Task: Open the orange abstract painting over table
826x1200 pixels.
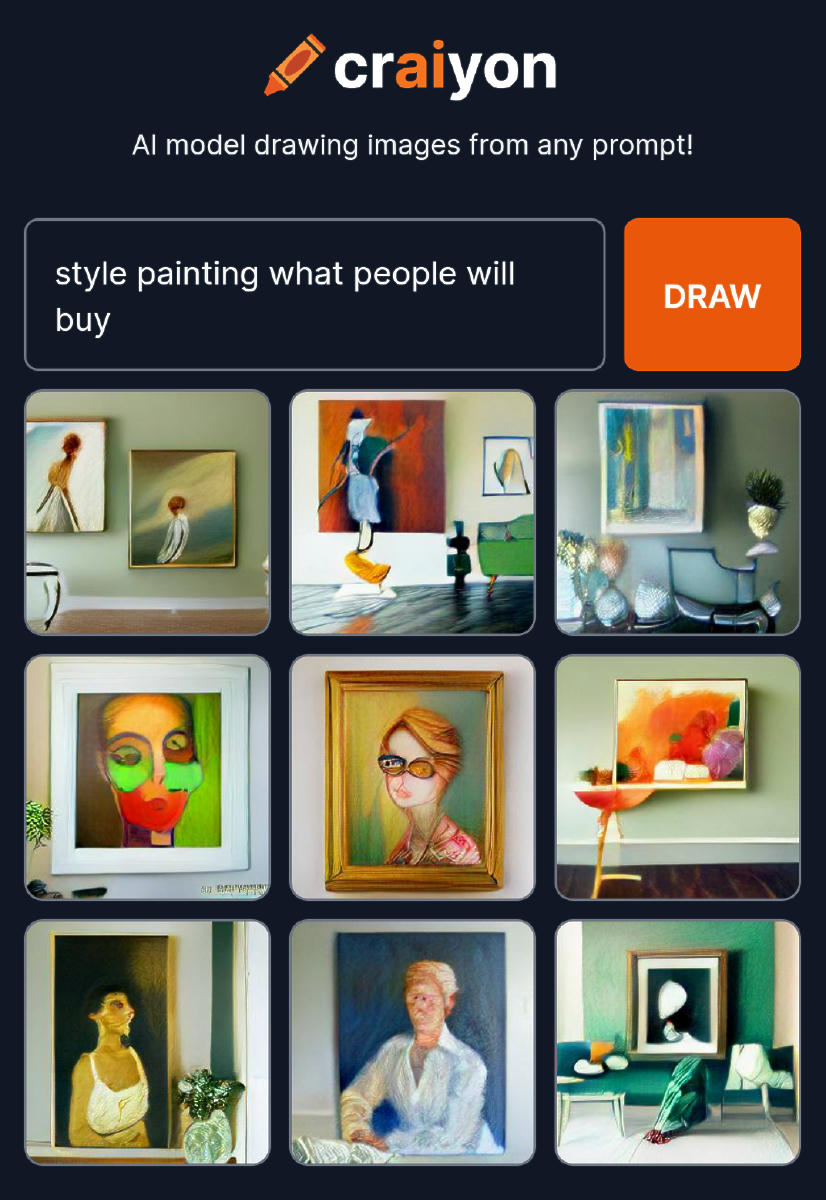Action: (677, 777)
